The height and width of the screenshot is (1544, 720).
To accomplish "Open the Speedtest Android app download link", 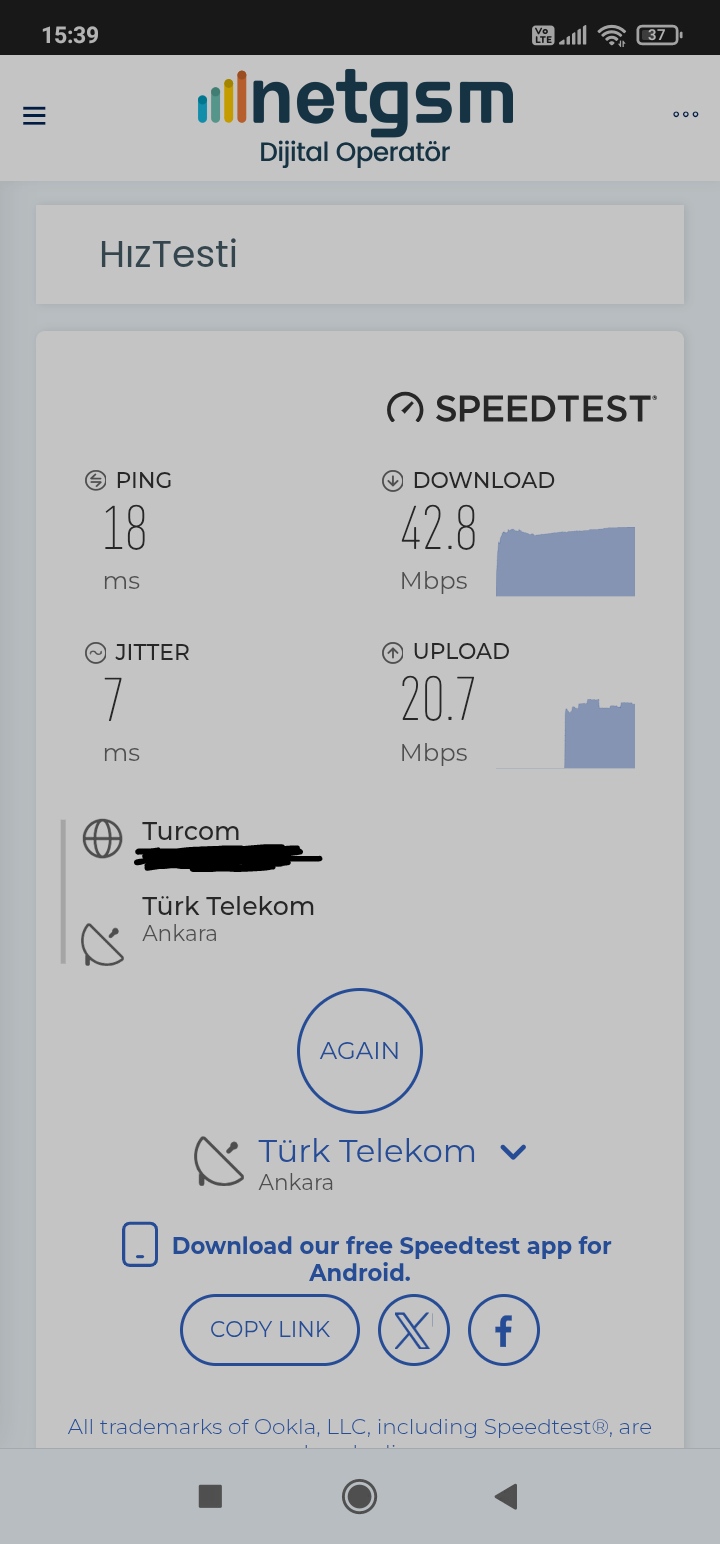I will tap(390, 1259).
